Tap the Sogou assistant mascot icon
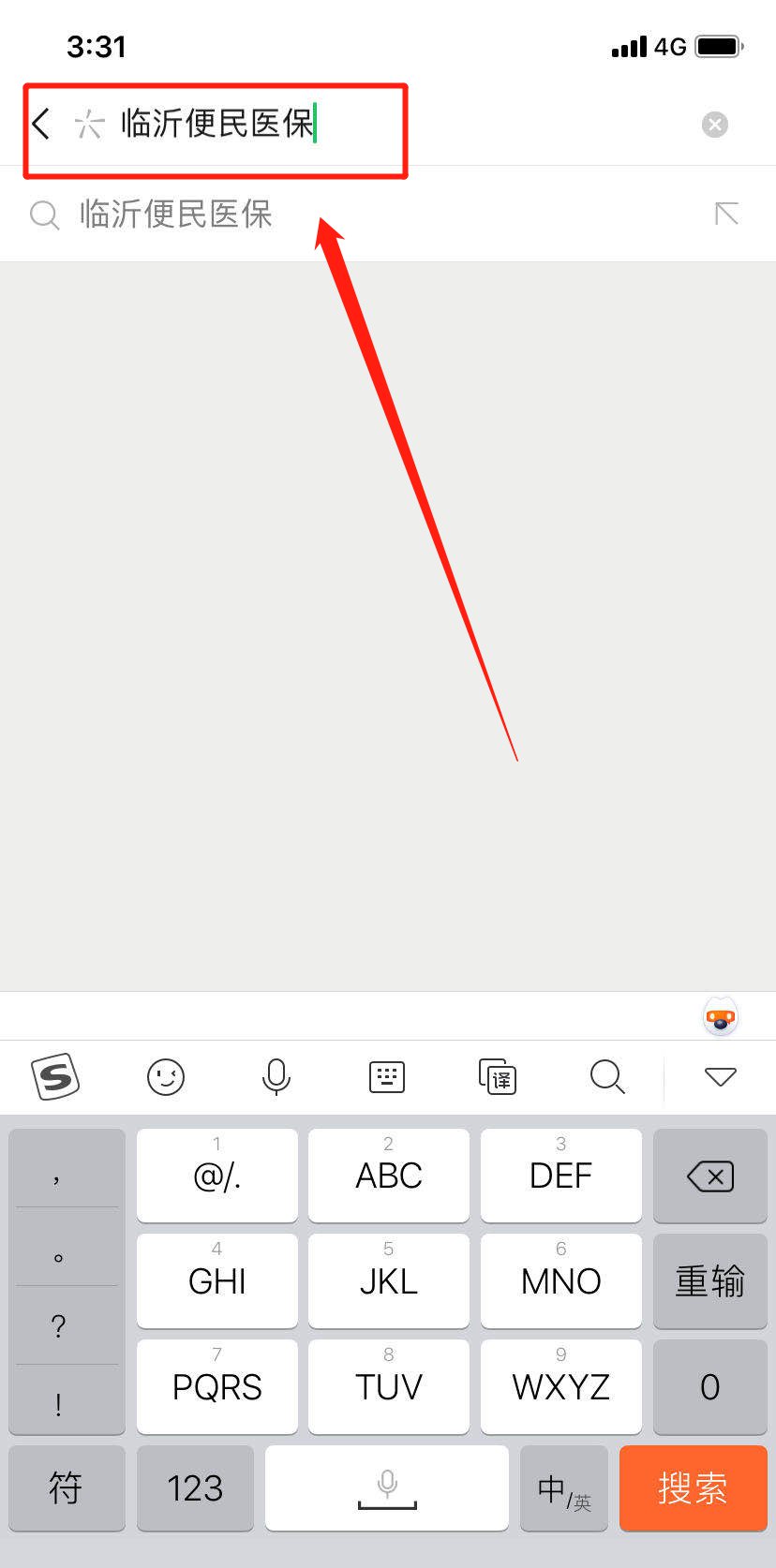 [x=720, y=1016]
